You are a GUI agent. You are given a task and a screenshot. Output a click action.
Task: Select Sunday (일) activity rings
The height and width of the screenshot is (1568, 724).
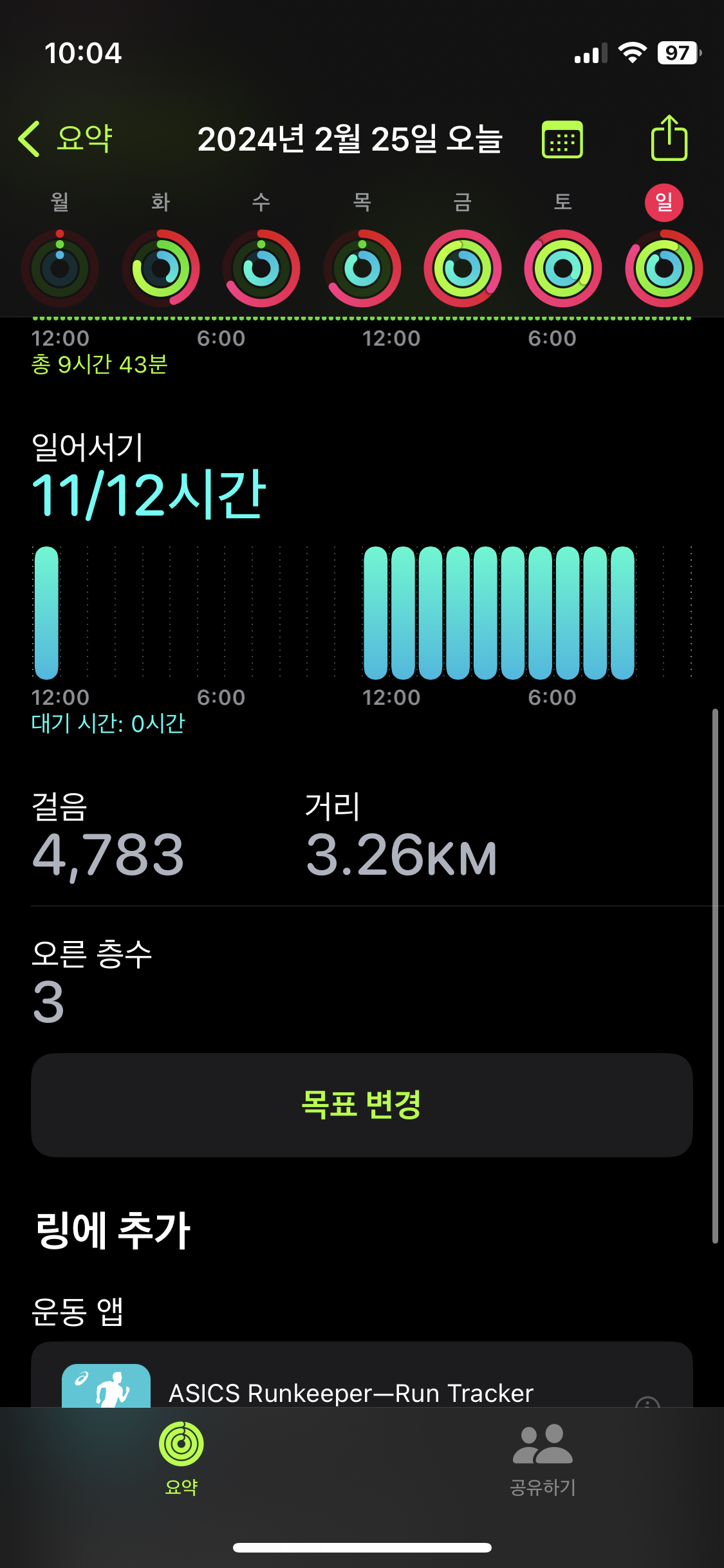tap(664, 268)
